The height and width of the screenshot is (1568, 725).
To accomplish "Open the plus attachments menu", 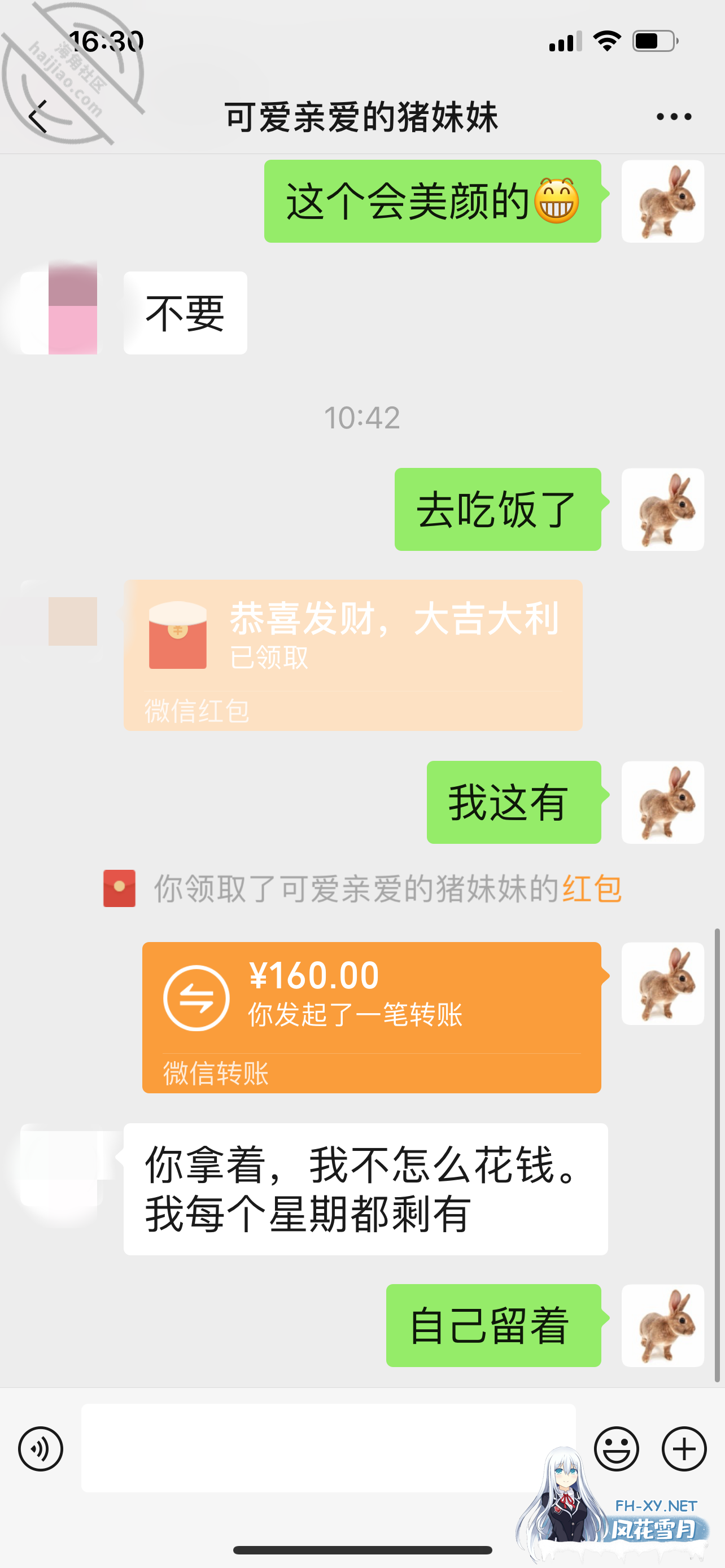I will (x=684, y=1449).
